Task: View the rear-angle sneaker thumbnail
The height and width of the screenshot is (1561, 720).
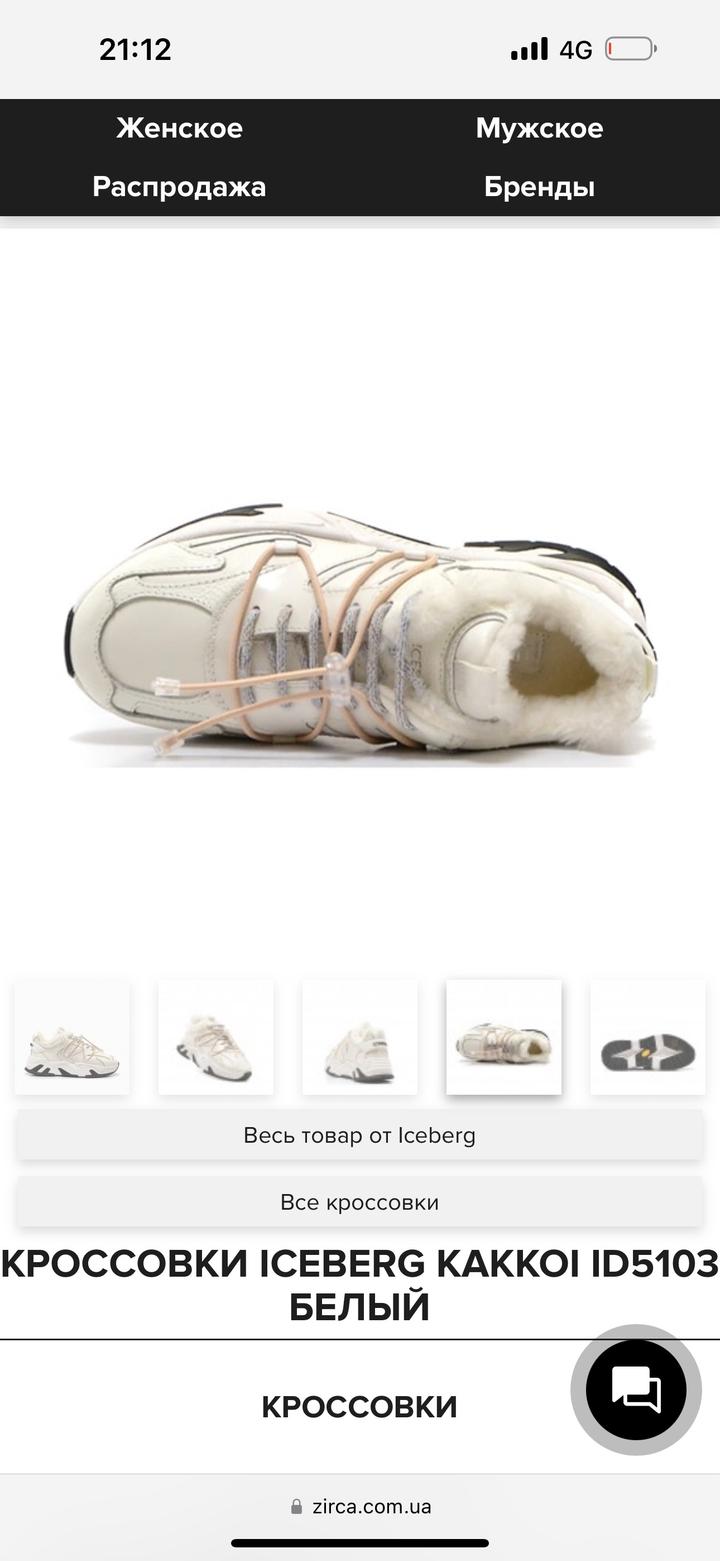Action: [x=360, y=1037]
